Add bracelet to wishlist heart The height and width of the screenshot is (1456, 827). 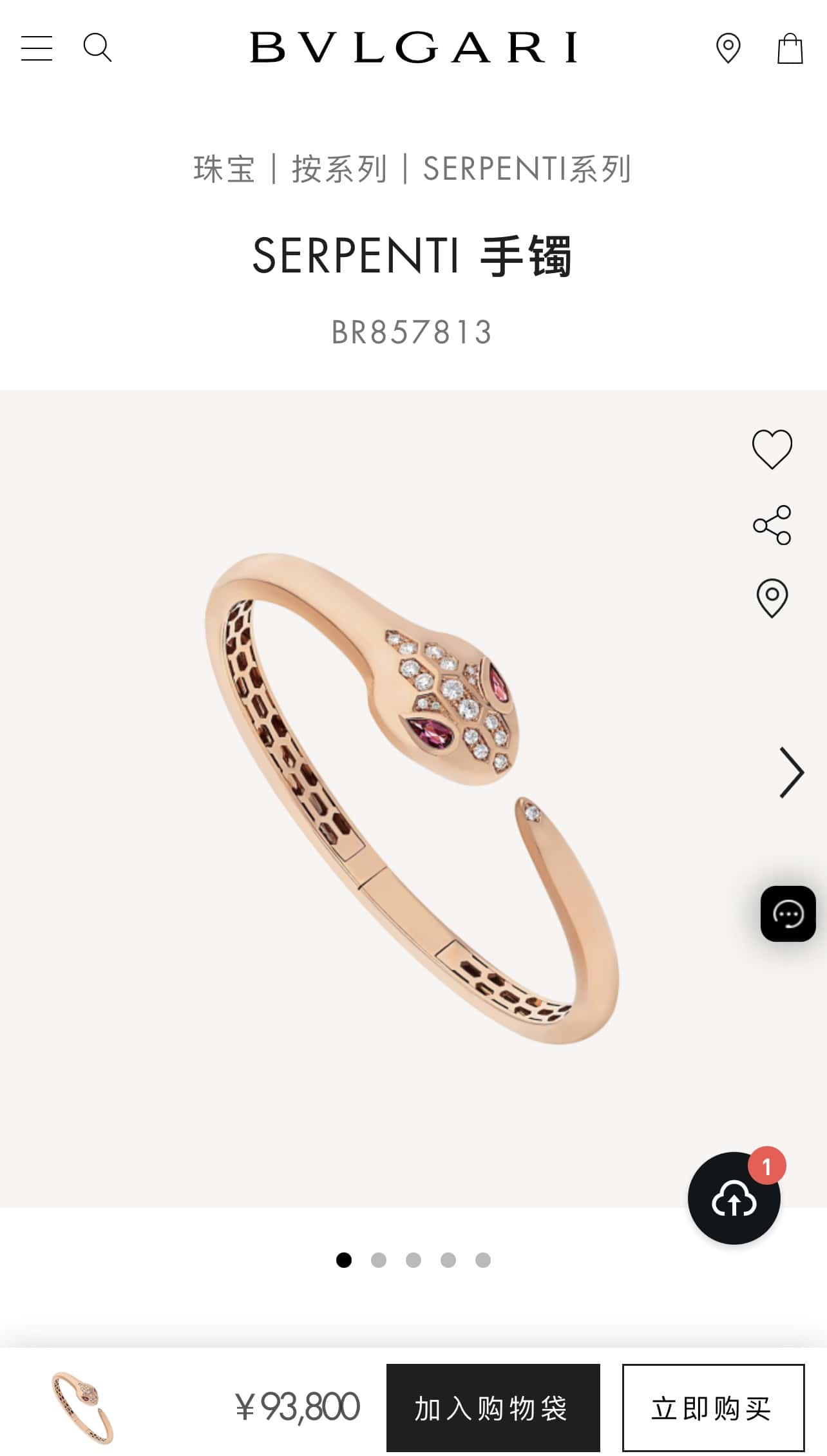[x=772, y=449]
